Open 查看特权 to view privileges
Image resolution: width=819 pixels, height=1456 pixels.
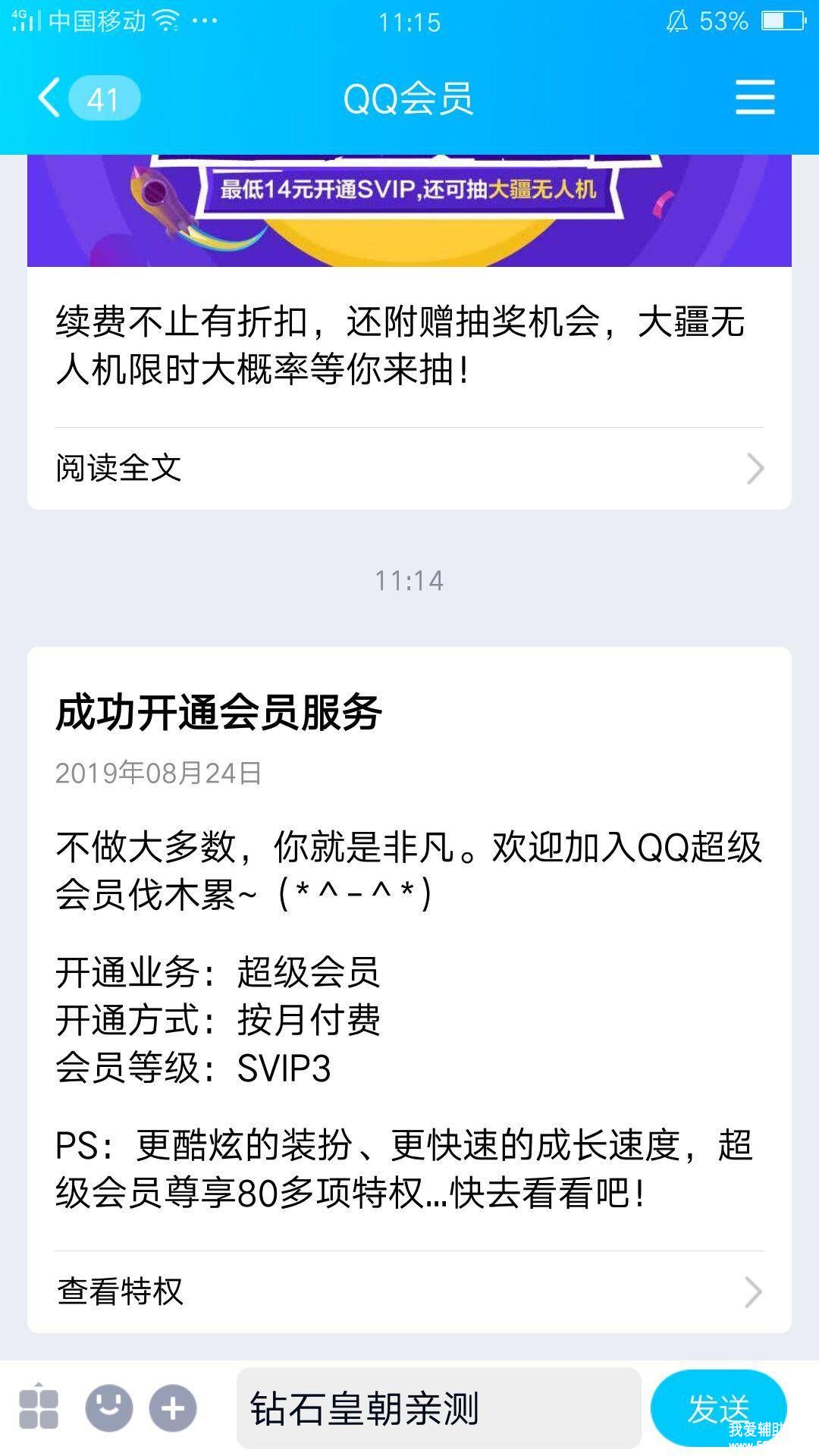[x=409, y=1291]
